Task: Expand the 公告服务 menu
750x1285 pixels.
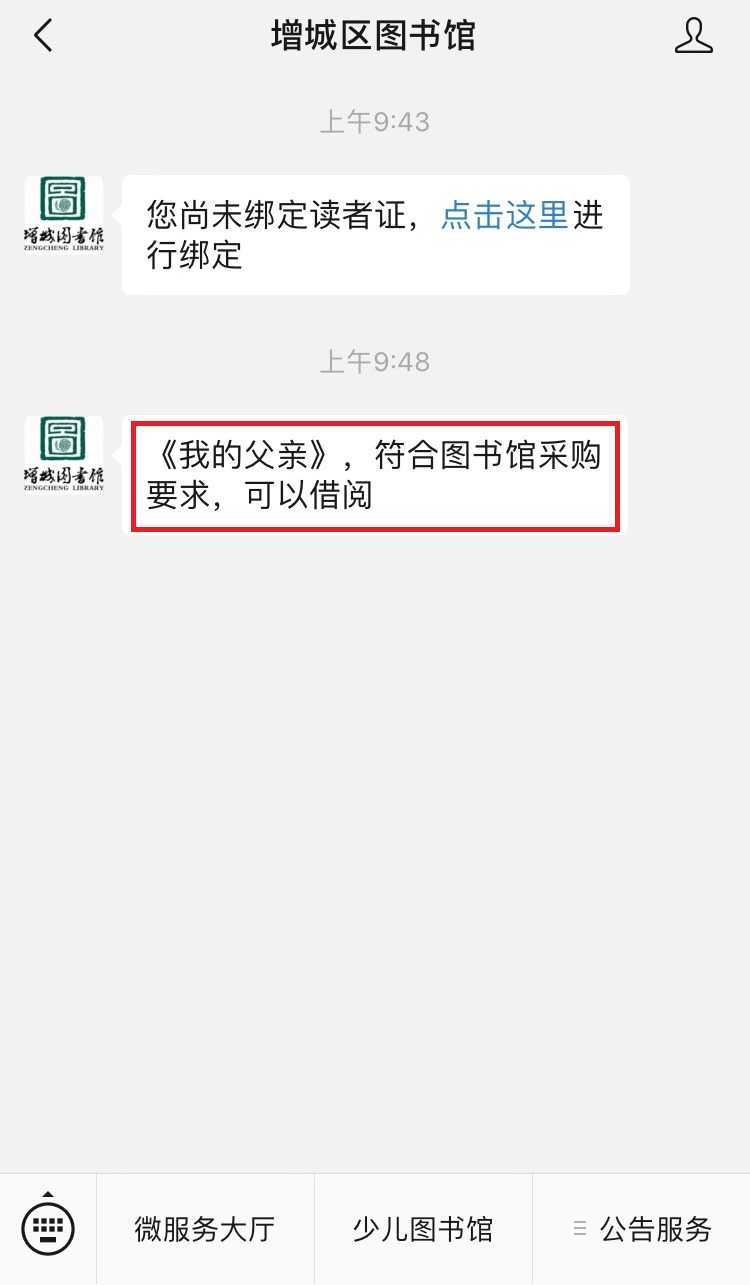Action: click(642, 1229)
